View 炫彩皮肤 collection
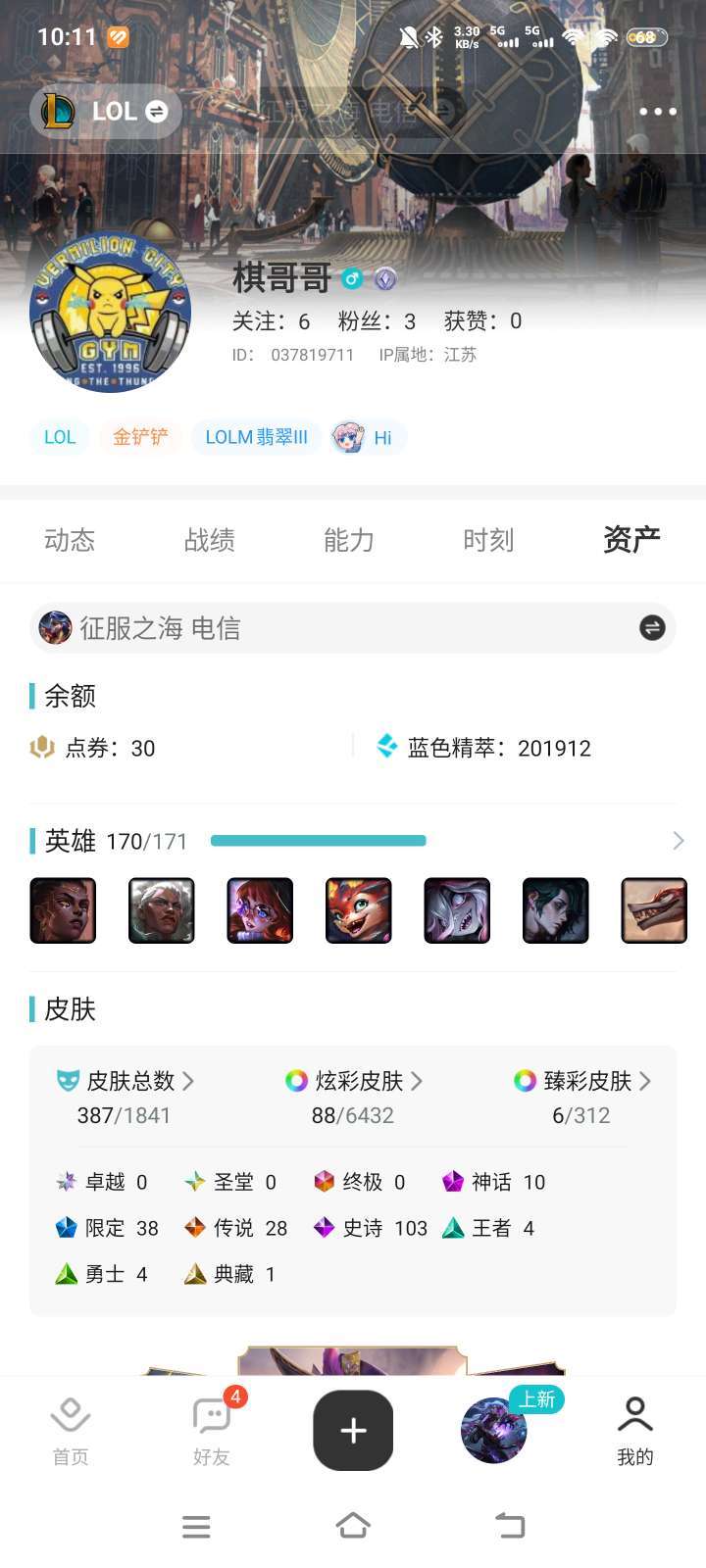Image resolution: width=706 pixels, height=1568 pixels. coord(353,1081)
